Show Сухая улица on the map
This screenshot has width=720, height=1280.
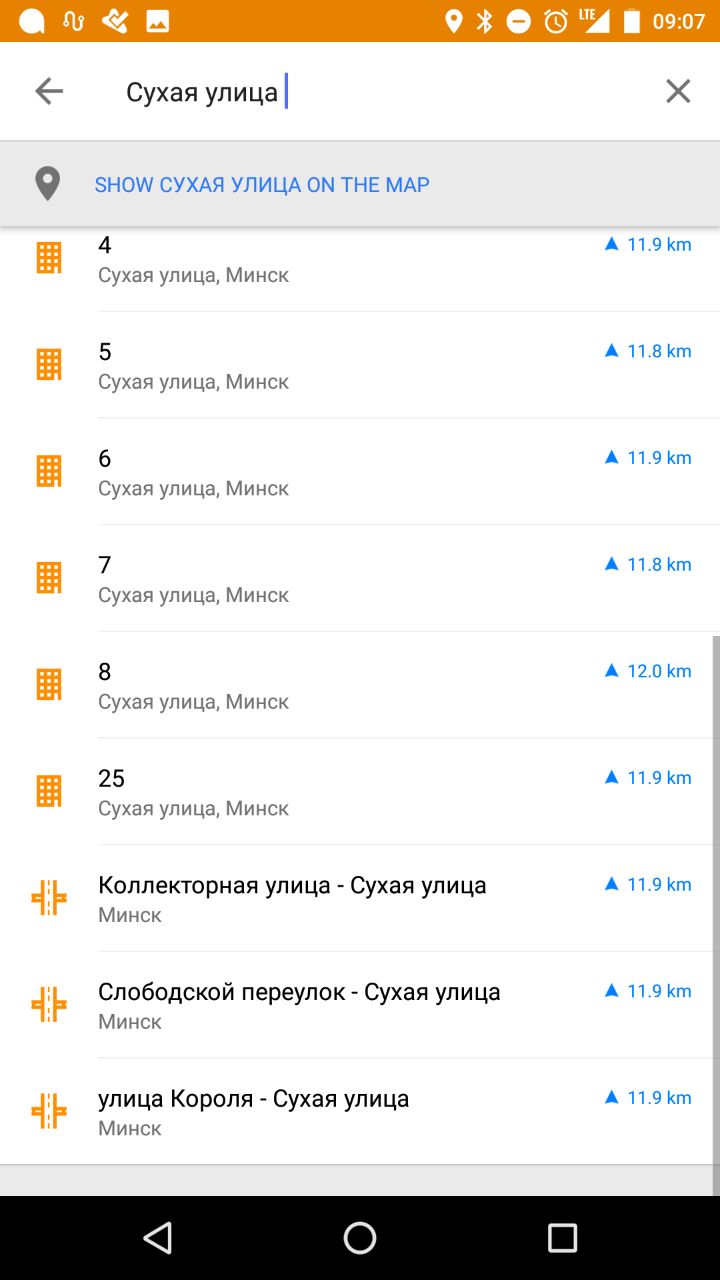(x=360, y=184)
